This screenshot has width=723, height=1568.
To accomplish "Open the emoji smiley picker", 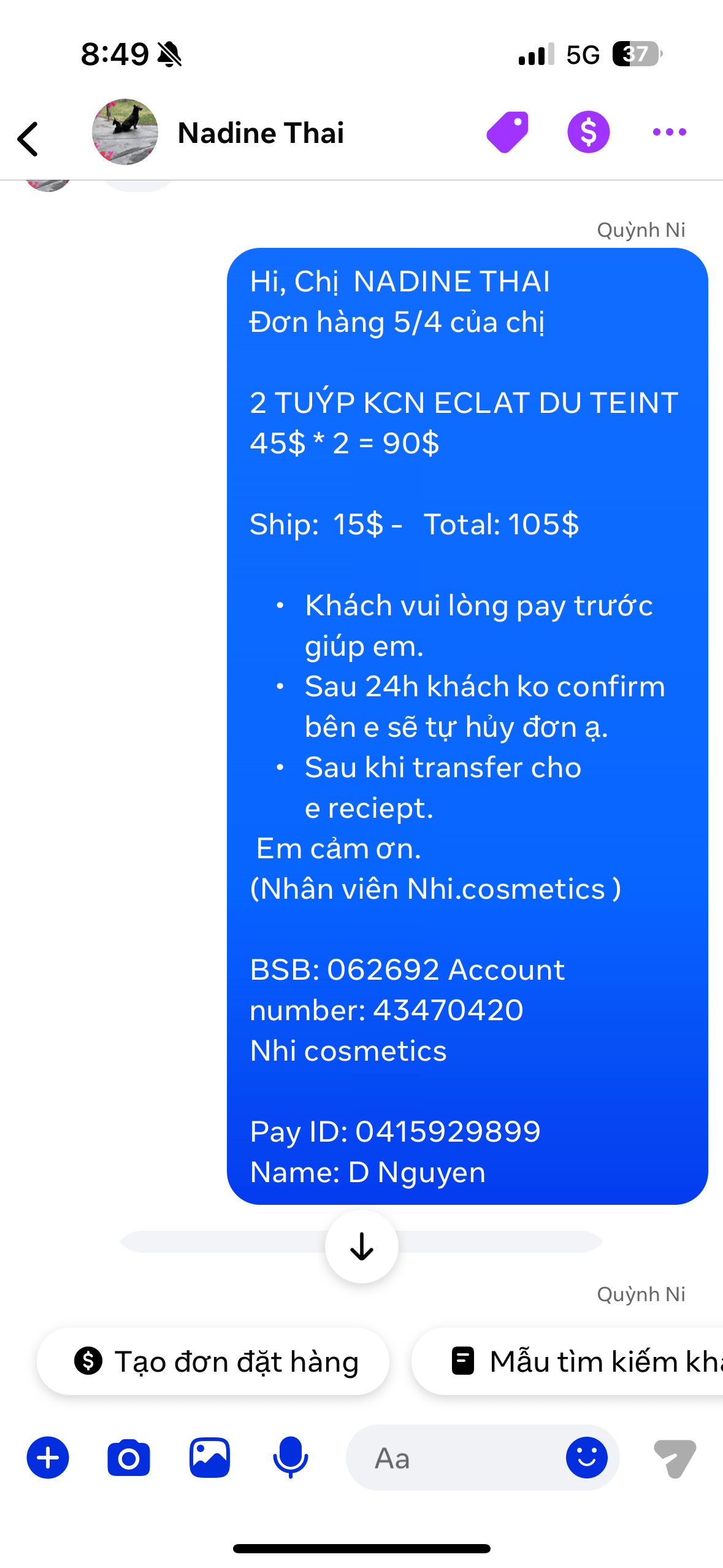I will coord(586,1458).
